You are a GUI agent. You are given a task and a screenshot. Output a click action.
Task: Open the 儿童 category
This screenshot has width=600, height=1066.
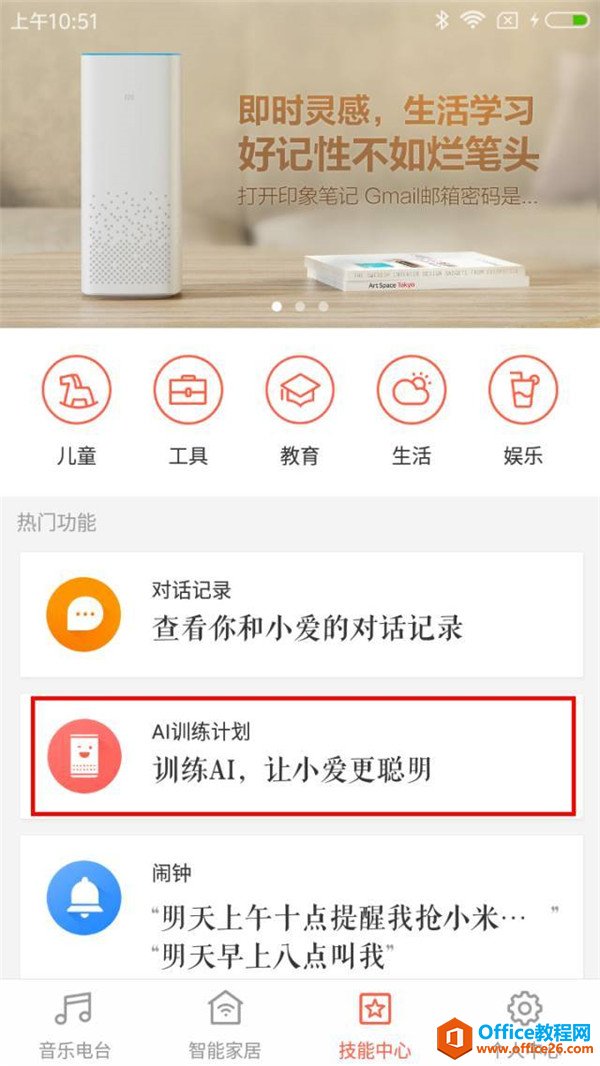(76, 409)
